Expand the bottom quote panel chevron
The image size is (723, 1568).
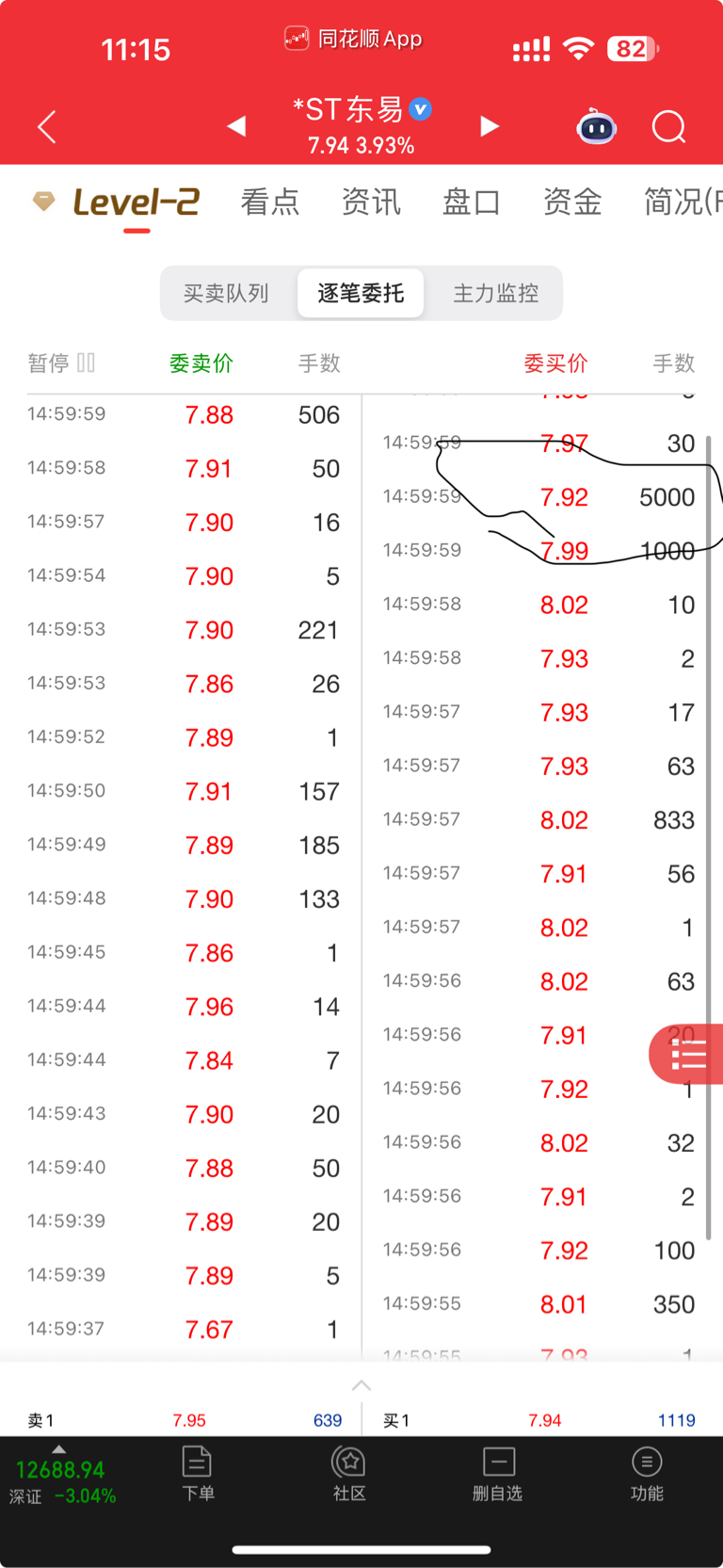pyautogui.click(x=361, y=1385)
